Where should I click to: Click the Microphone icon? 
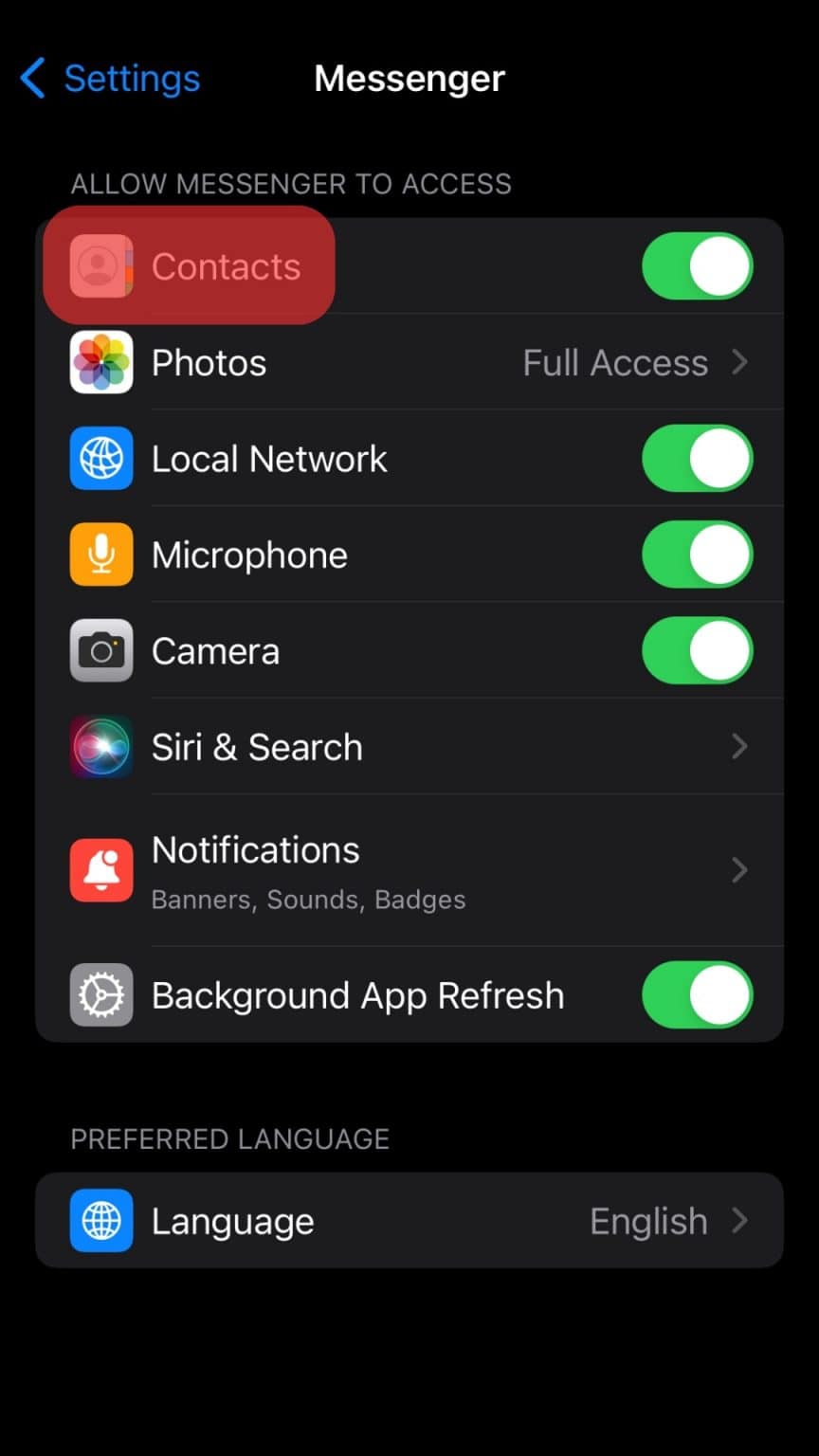click(100, 555)
